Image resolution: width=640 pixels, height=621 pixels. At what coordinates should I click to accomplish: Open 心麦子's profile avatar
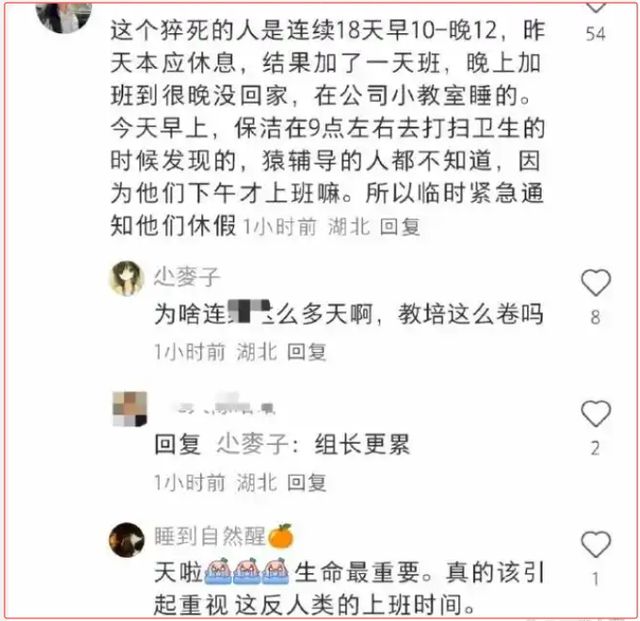tap(126, 277)
